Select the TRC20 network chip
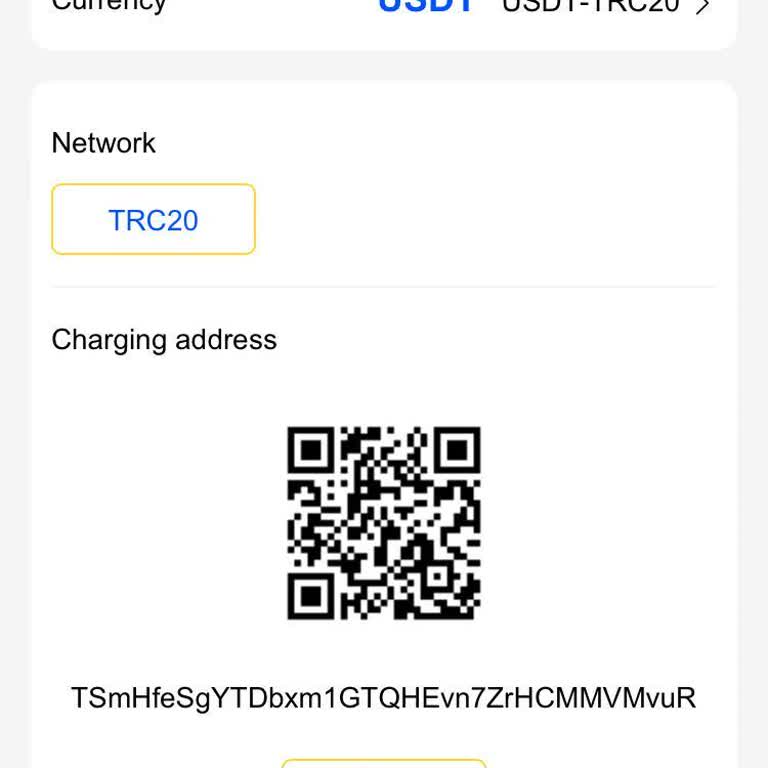The width and height of the screenshot is (768, 768). pyautogui.click(x=153, y=220)
